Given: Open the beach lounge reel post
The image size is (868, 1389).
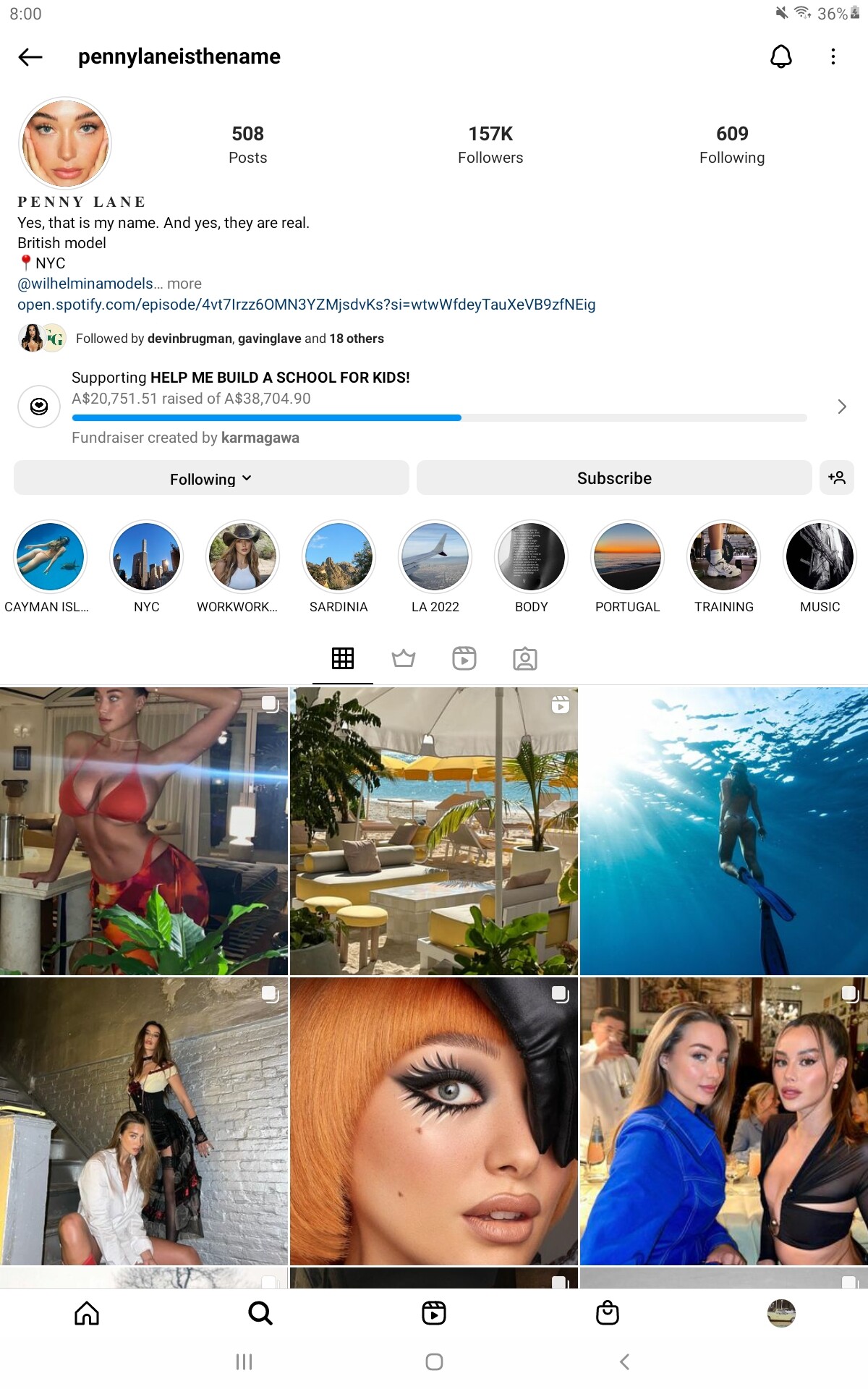Looking at the screenshot, I should (434, 831).
